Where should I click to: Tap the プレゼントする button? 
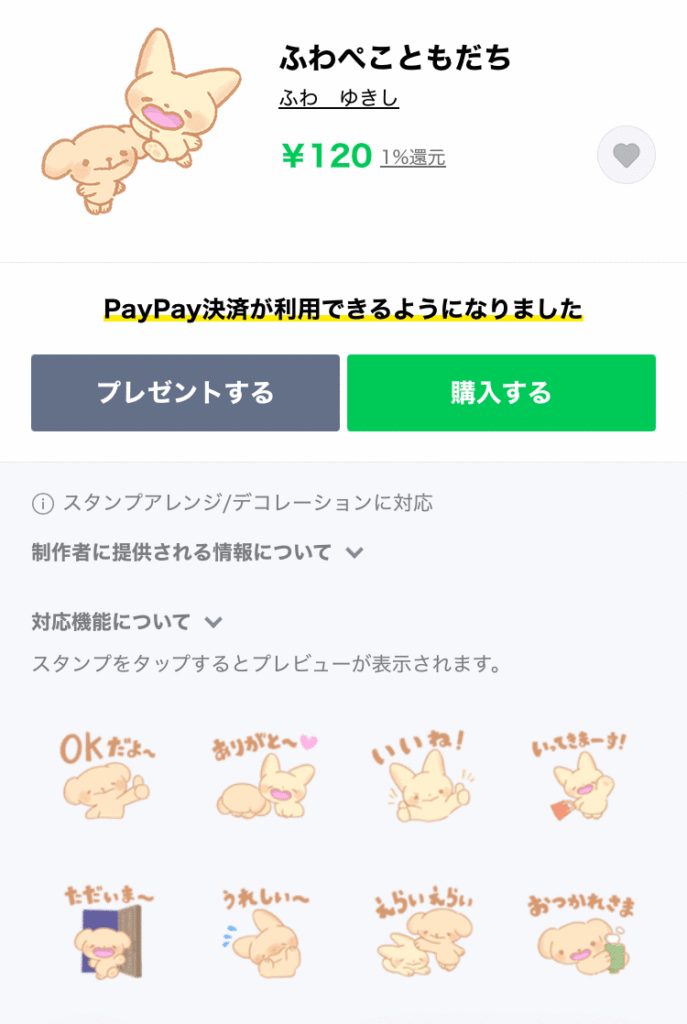coord(185,393)
